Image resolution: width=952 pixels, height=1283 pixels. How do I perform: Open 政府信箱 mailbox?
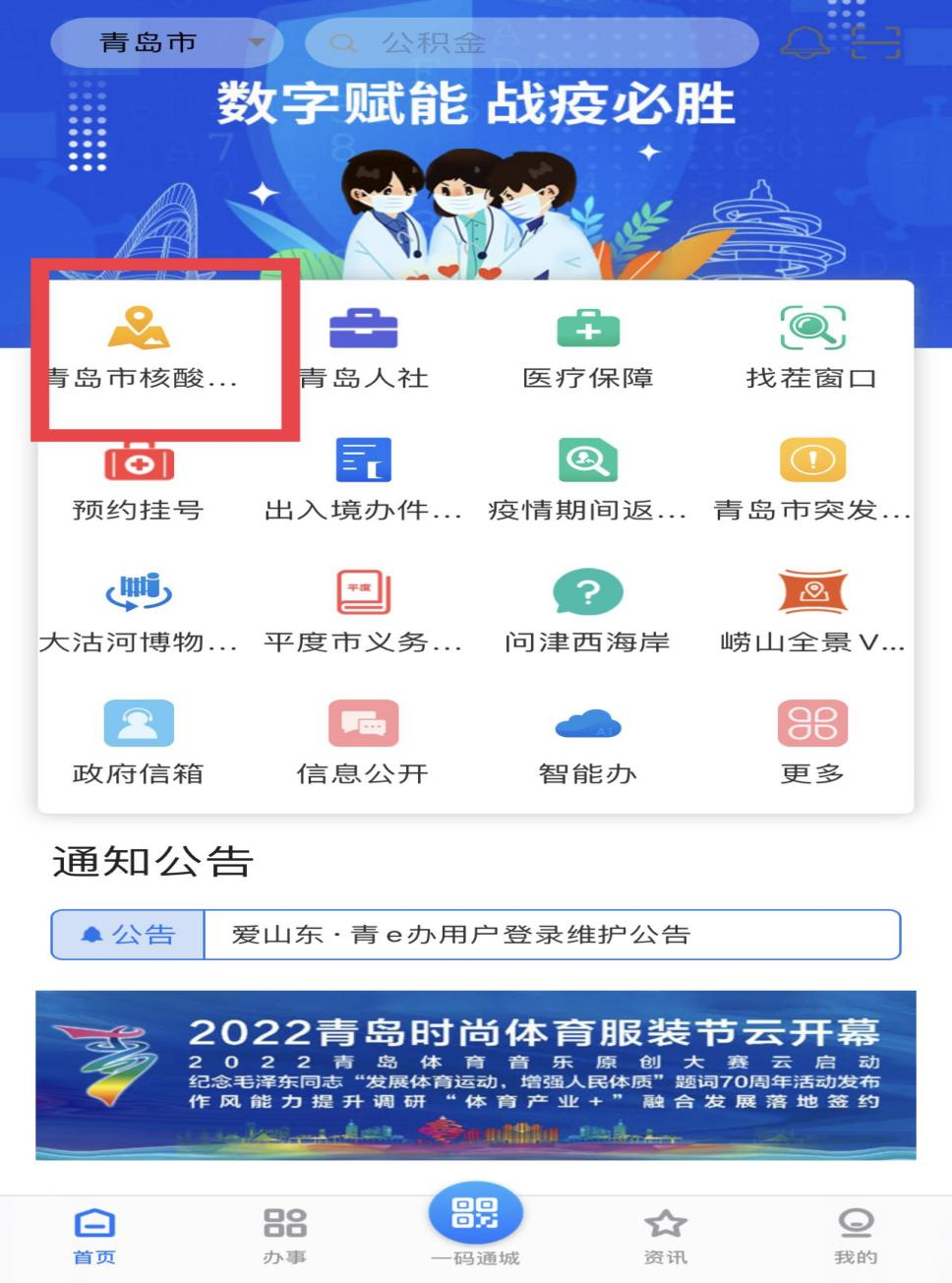point(139,743)
